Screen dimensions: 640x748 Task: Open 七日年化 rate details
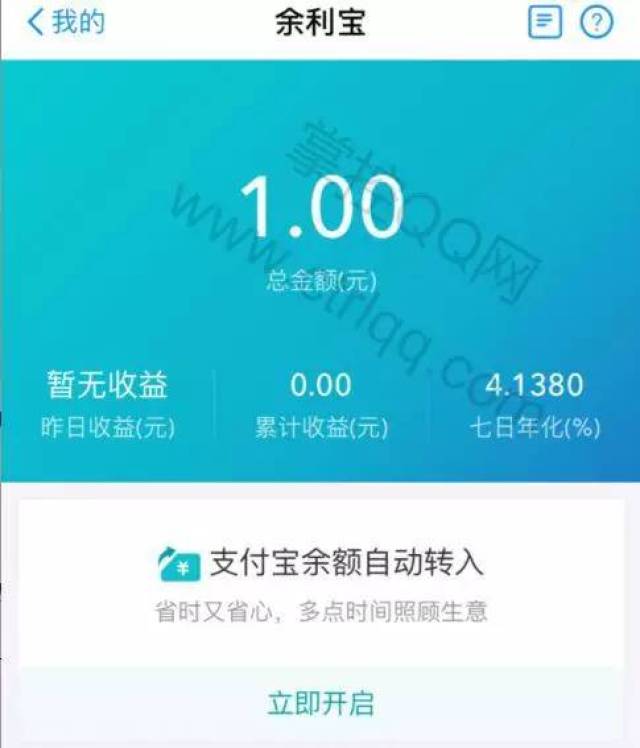(535, 404)
